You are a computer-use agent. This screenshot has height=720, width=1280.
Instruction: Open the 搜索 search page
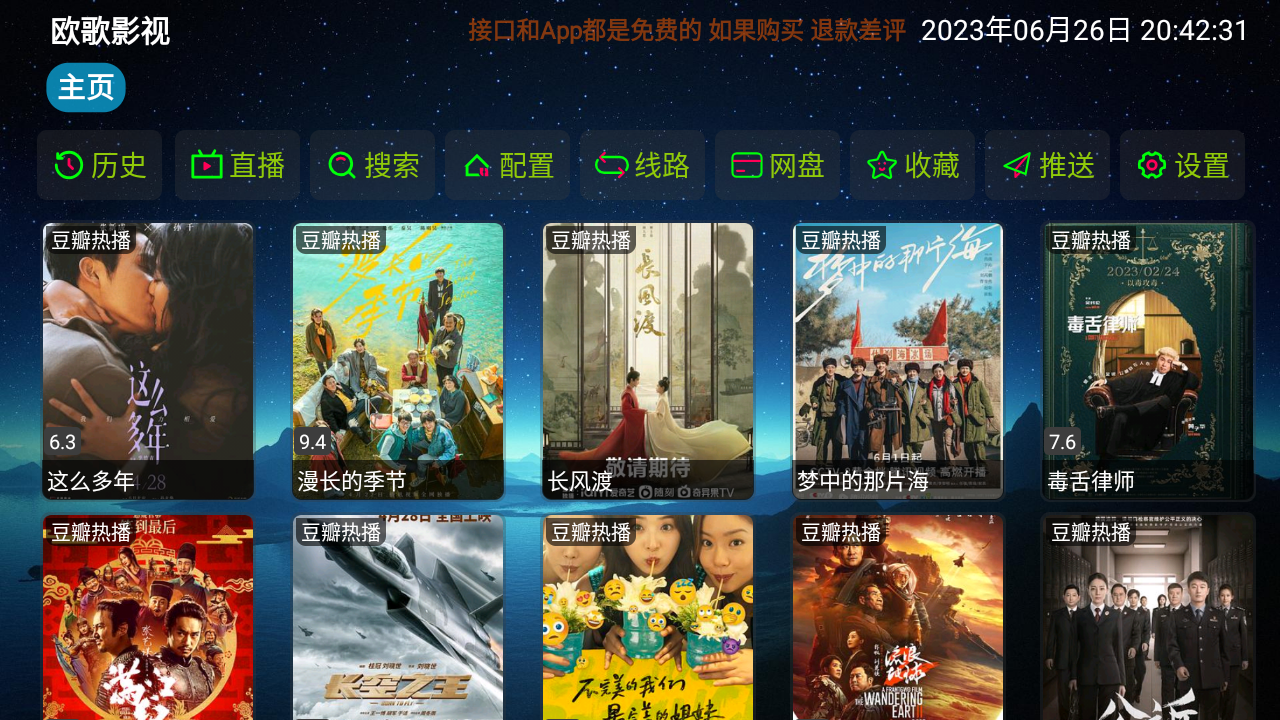[372, 165]
